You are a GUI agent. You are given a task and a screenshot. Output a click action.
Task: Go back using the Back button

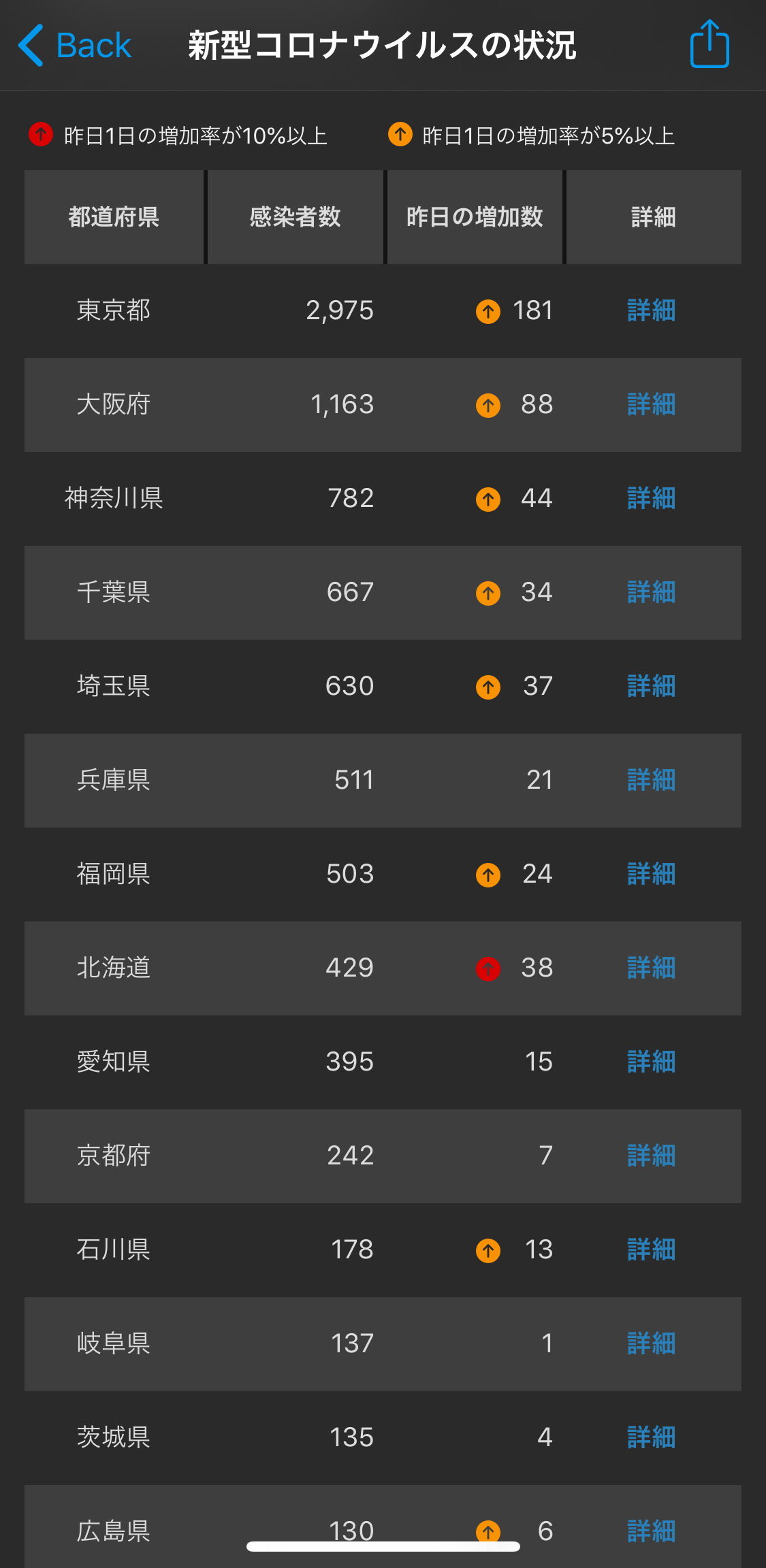click(x=74, y=46)
